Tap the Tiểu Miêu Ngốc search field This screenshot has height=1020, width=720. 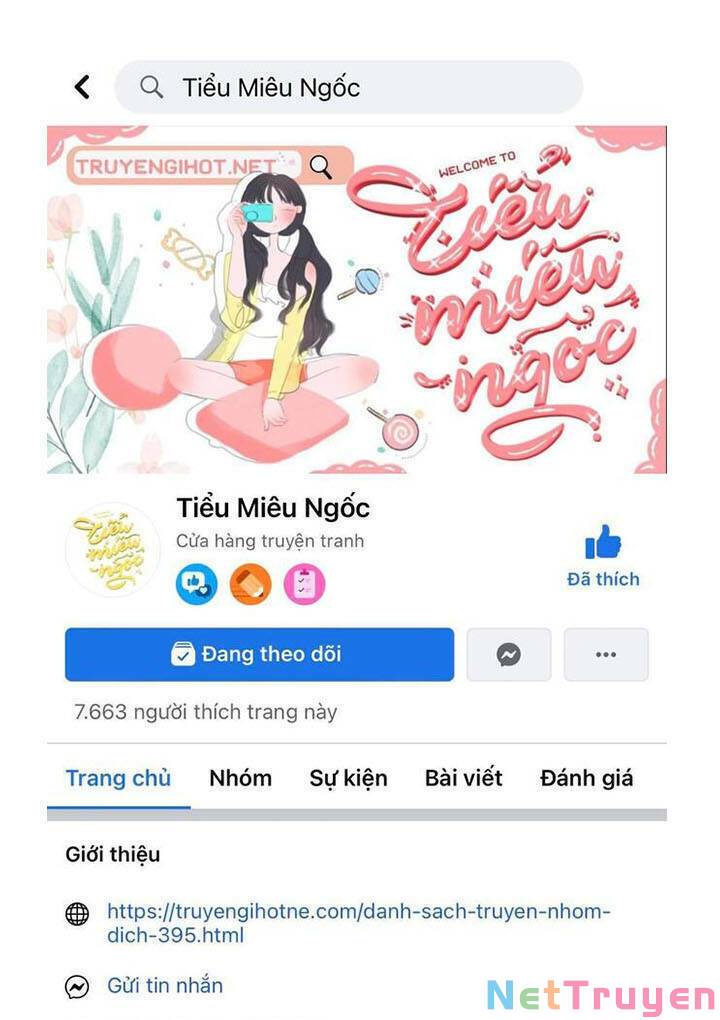(x=349, y=87)
